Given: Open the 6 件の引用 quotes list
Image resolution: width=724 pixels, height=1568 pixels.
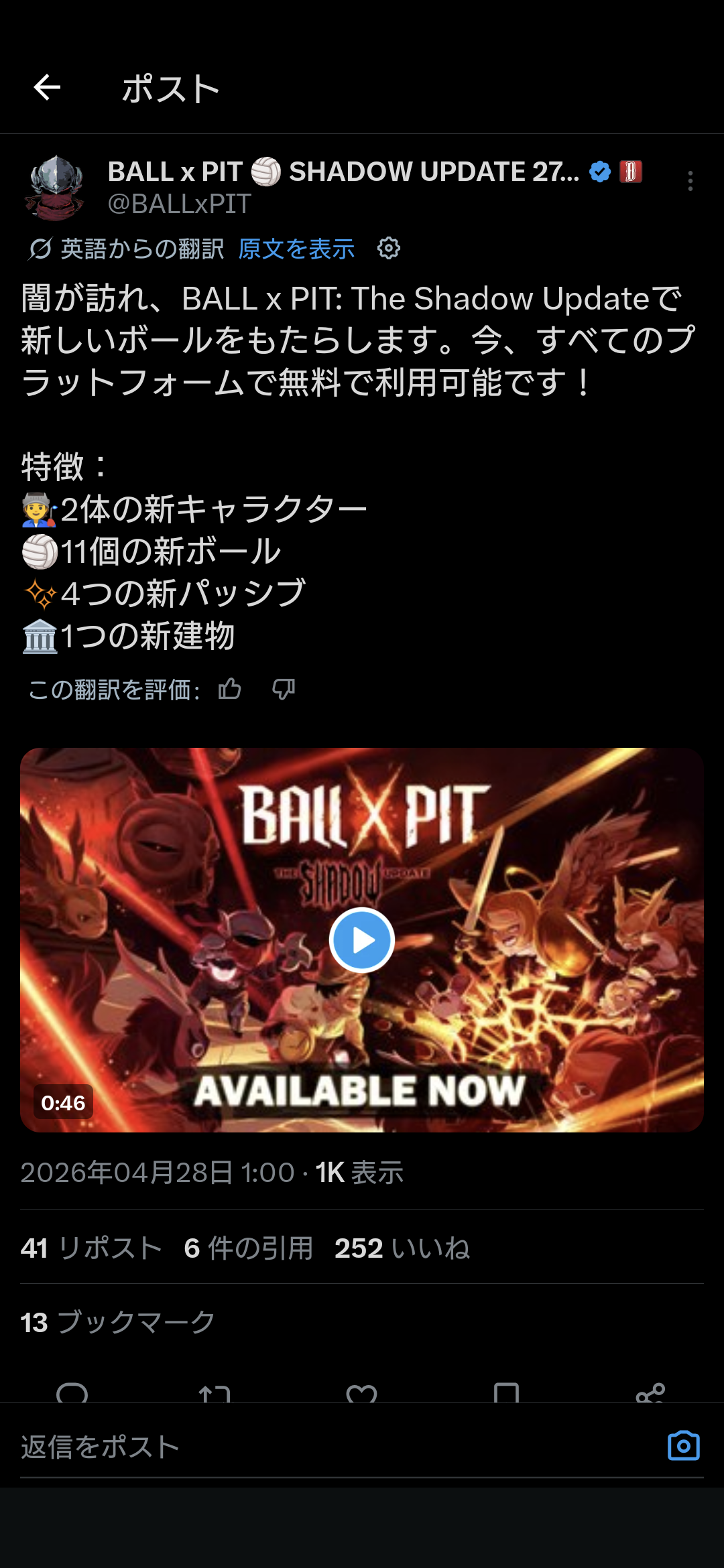Looking at the screenshot, I should click(x=249, y=1248).
